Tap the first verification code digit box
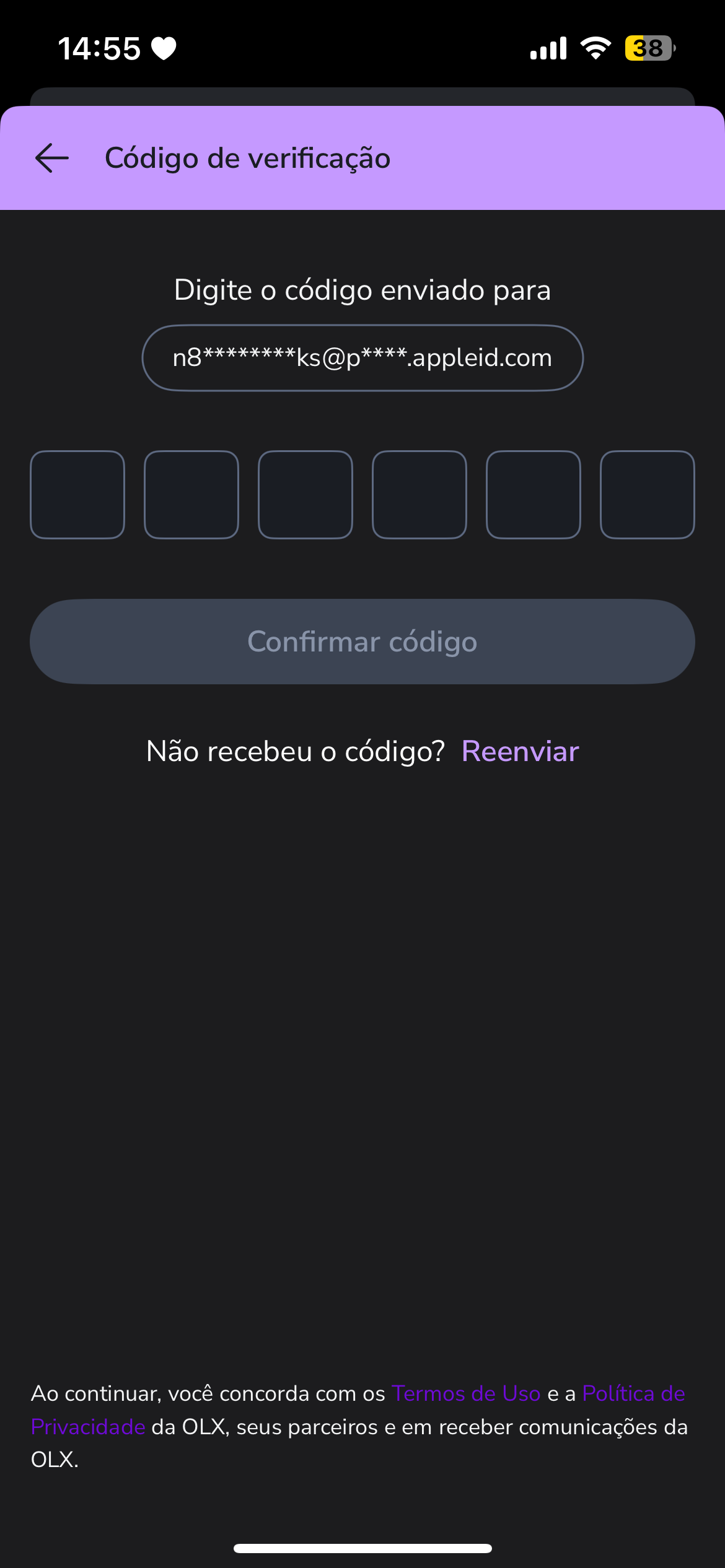 77,495
